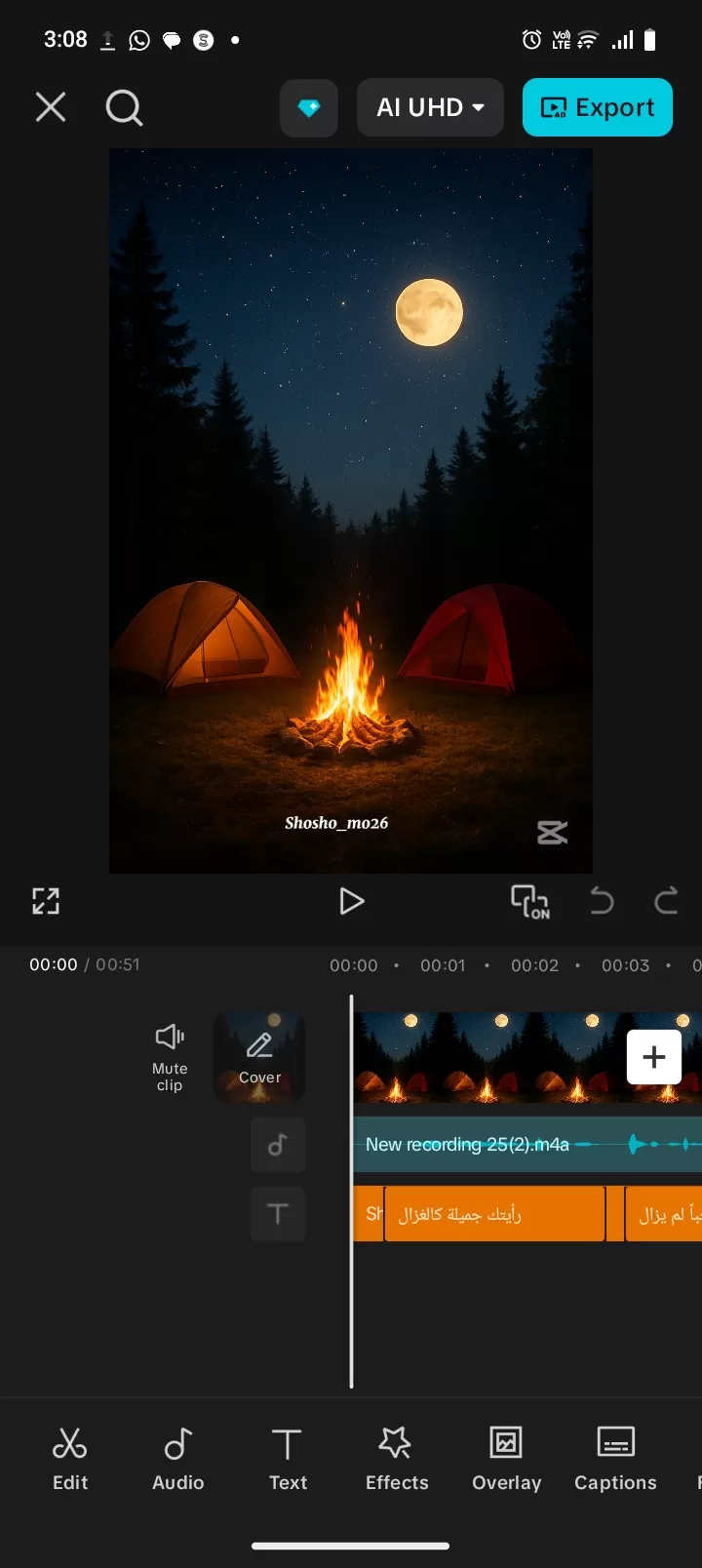Open the search magnifier
The image size is (702, 1568).
(x=124, y=107)
